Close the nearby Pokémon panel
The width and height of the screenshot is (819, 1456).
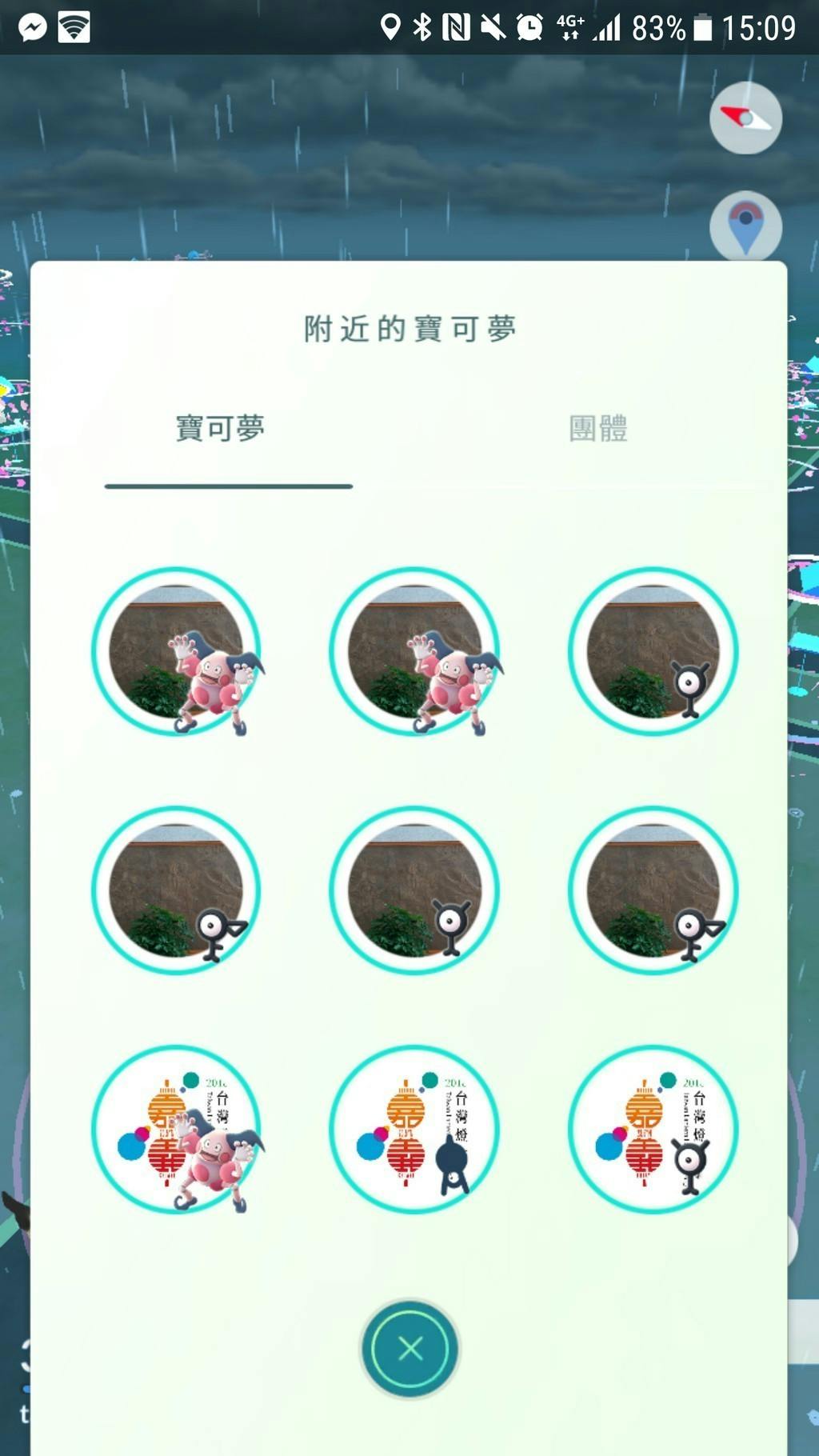409,1348
